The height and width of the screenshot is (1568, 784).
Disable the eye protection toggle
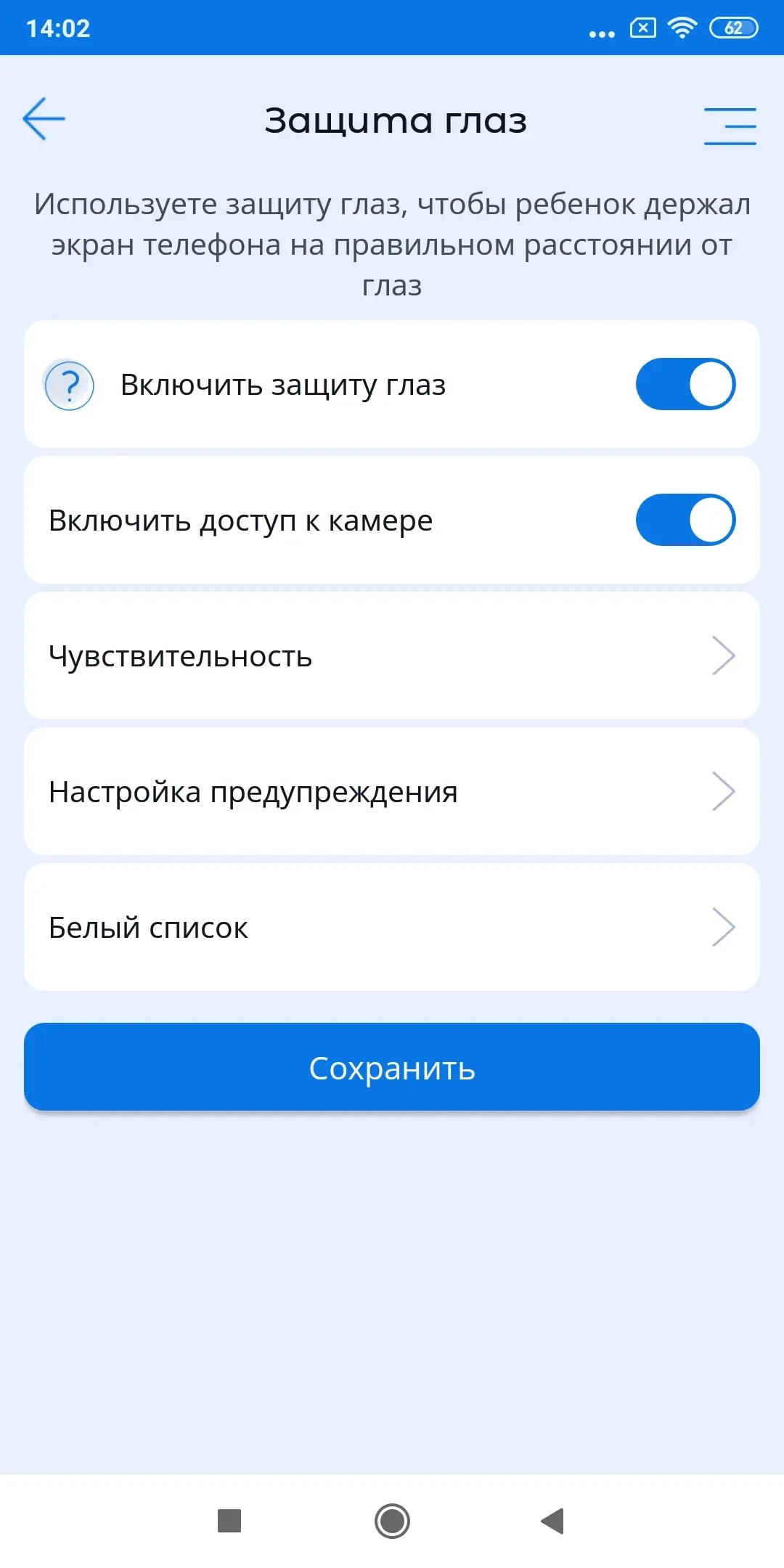tap(685, 384)
